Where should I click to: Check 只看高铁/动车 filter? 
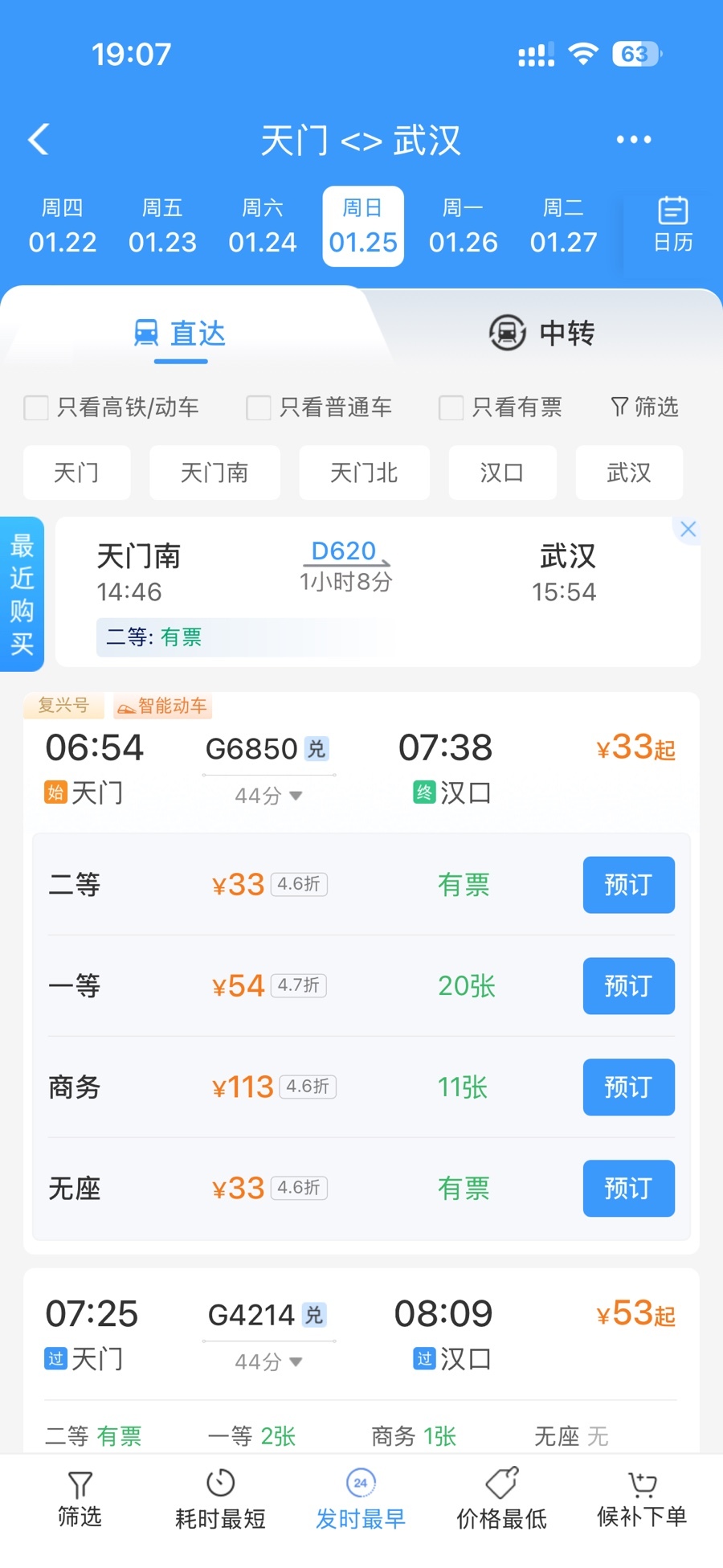point(36,407)
